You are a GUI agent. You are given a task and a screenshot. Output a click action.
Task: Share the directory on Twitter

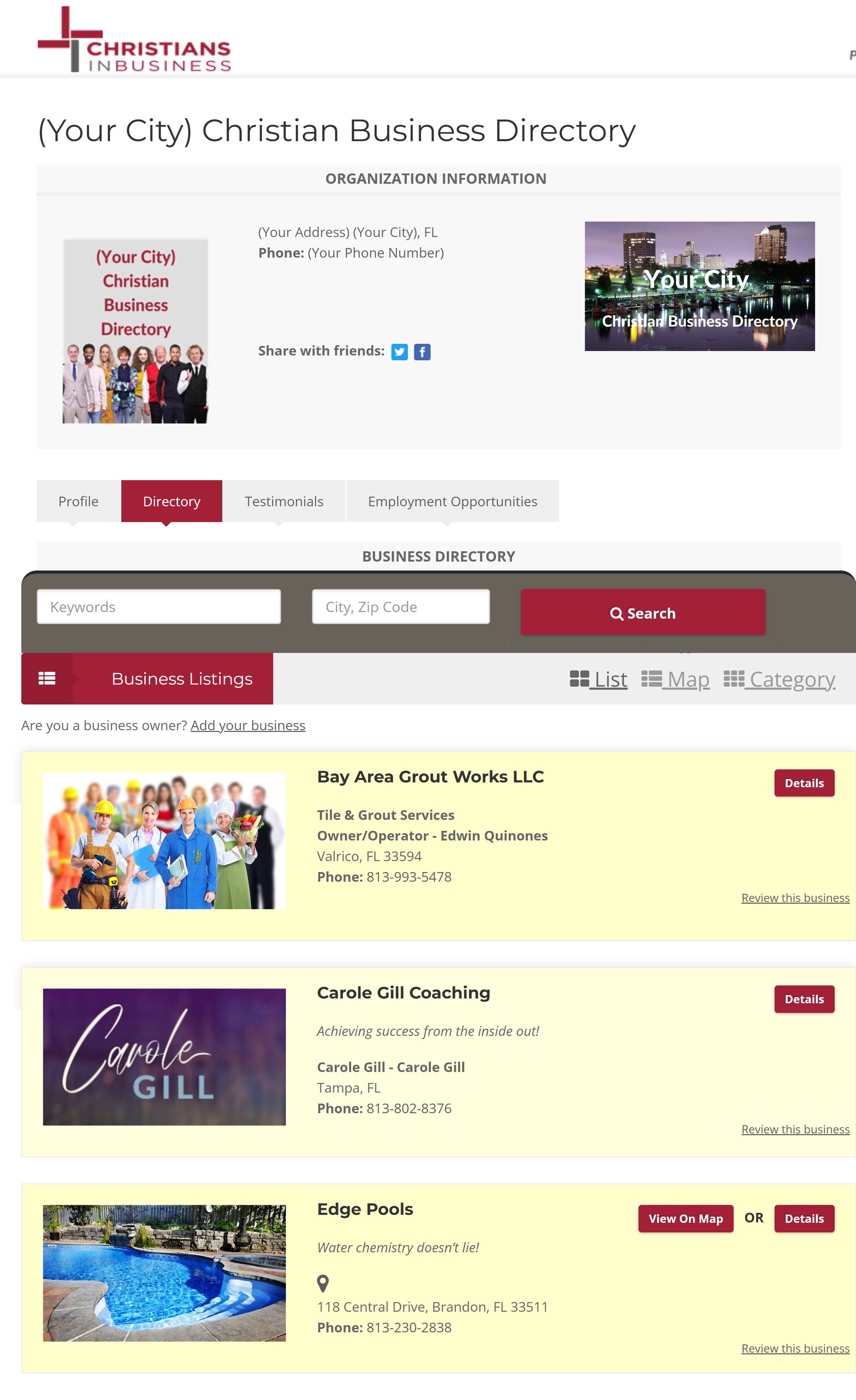pyautogui.click(x=399, y=352)
